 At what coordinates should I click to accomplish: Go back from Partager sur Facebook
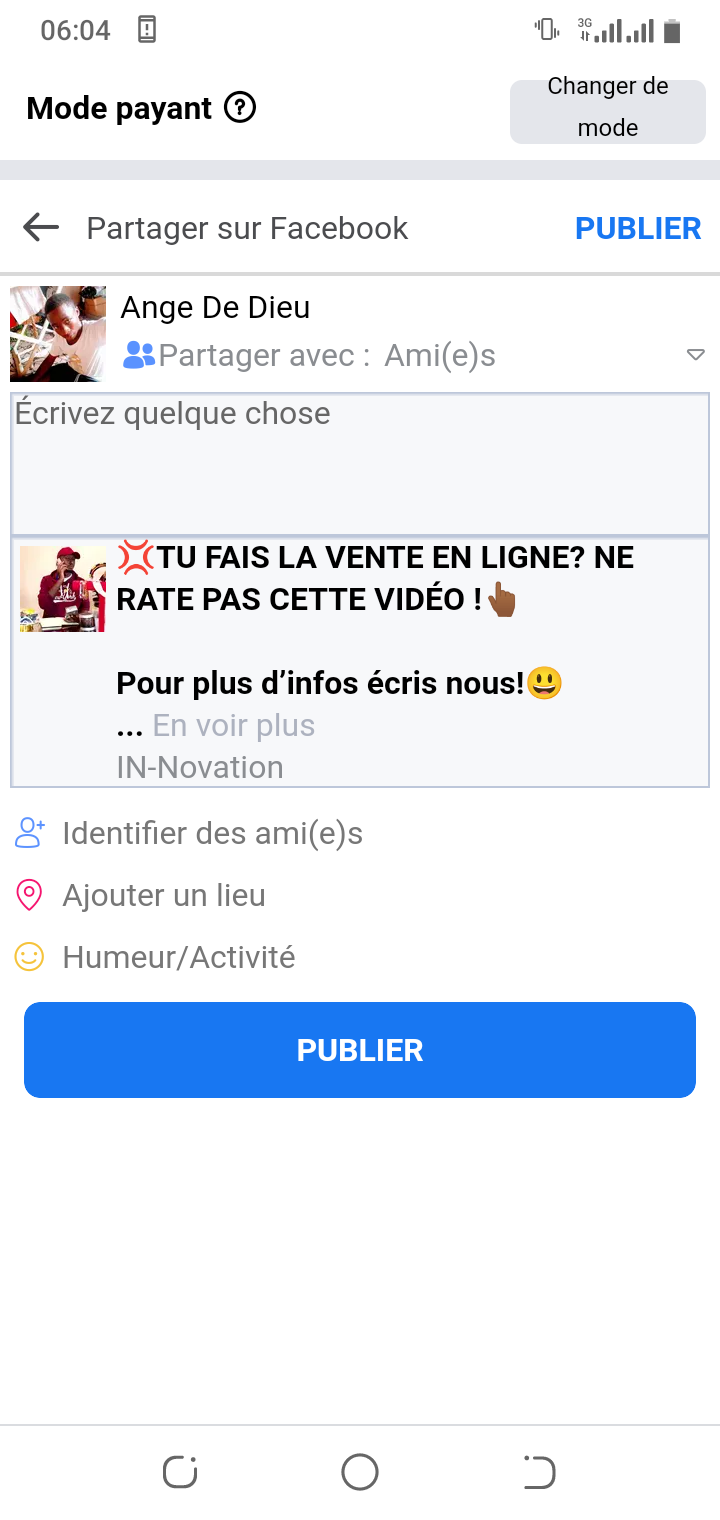coord(41,228)
